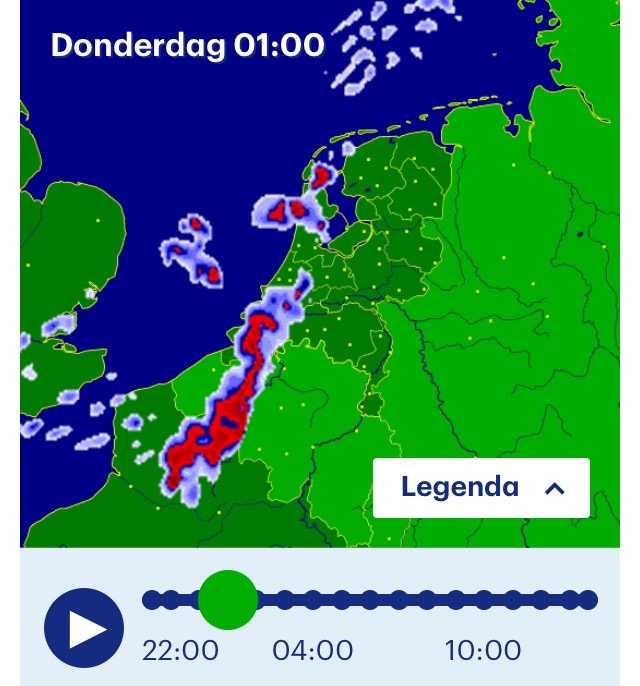Expand the Legenda panel

(481, 488)
